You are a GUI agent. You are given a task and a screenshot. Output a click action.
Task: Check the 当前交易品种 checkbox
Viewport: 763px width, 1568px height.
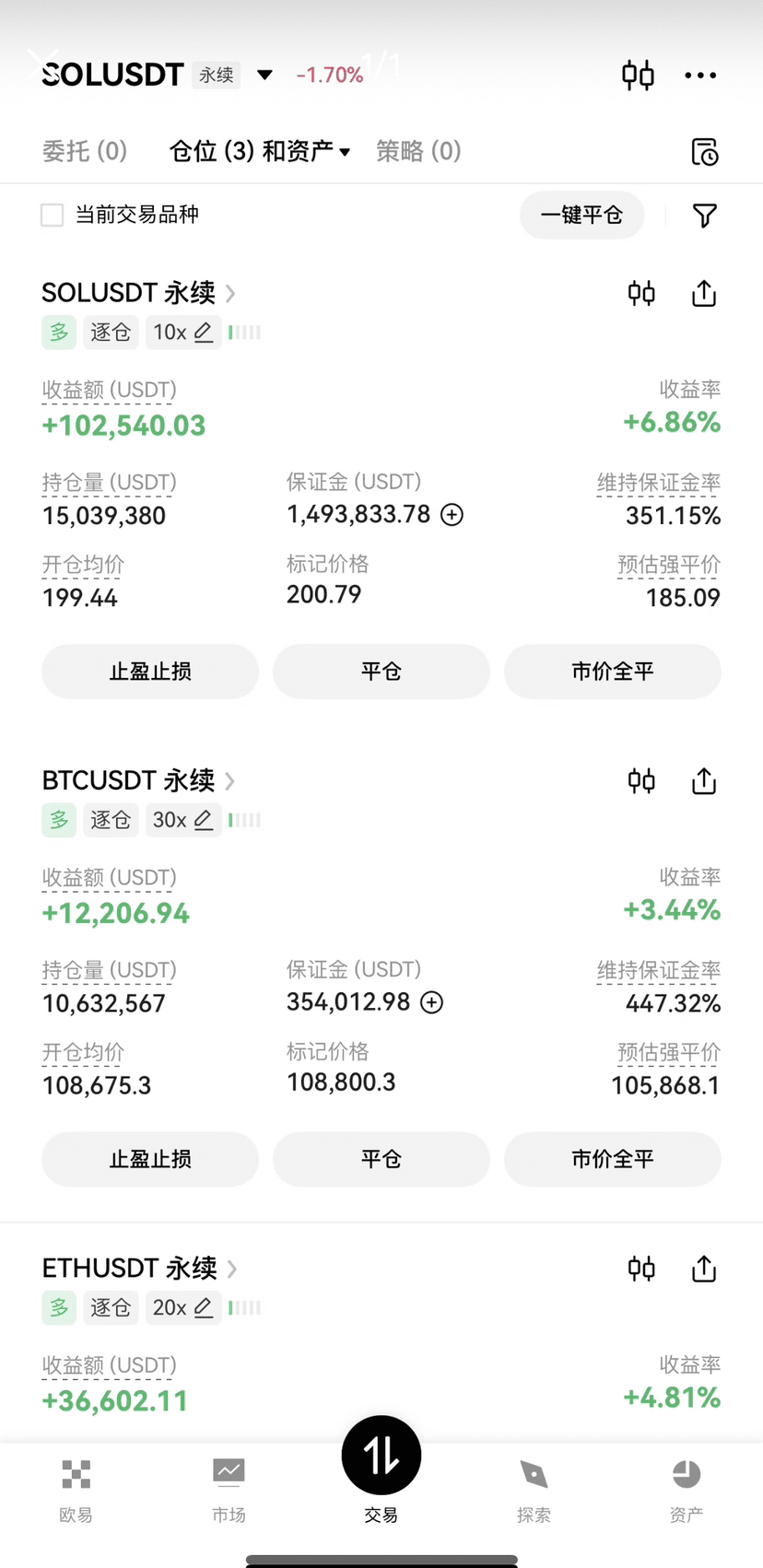53,216
